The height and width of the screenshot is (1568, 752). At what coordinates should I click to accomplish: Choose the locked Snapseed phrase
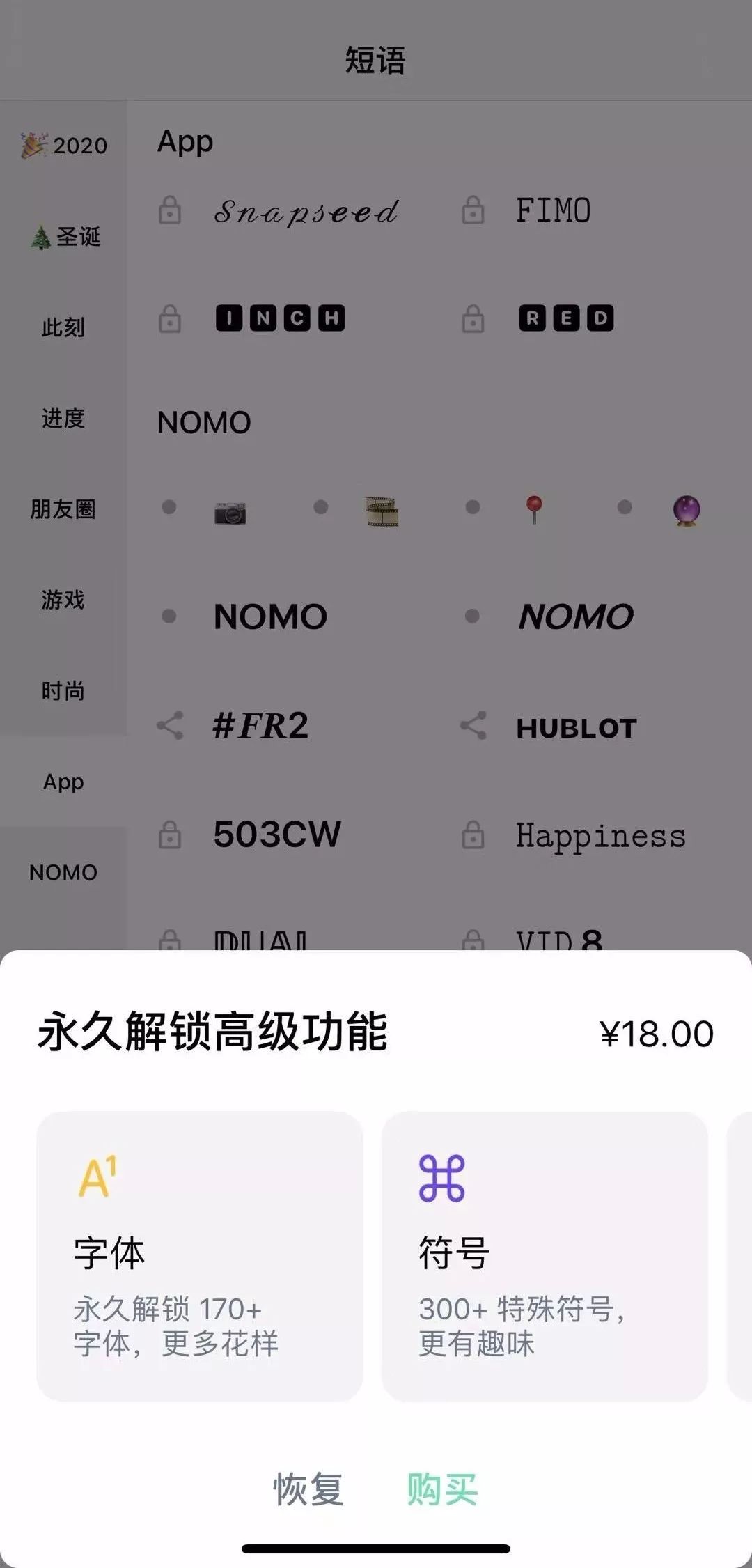[306, 211]
